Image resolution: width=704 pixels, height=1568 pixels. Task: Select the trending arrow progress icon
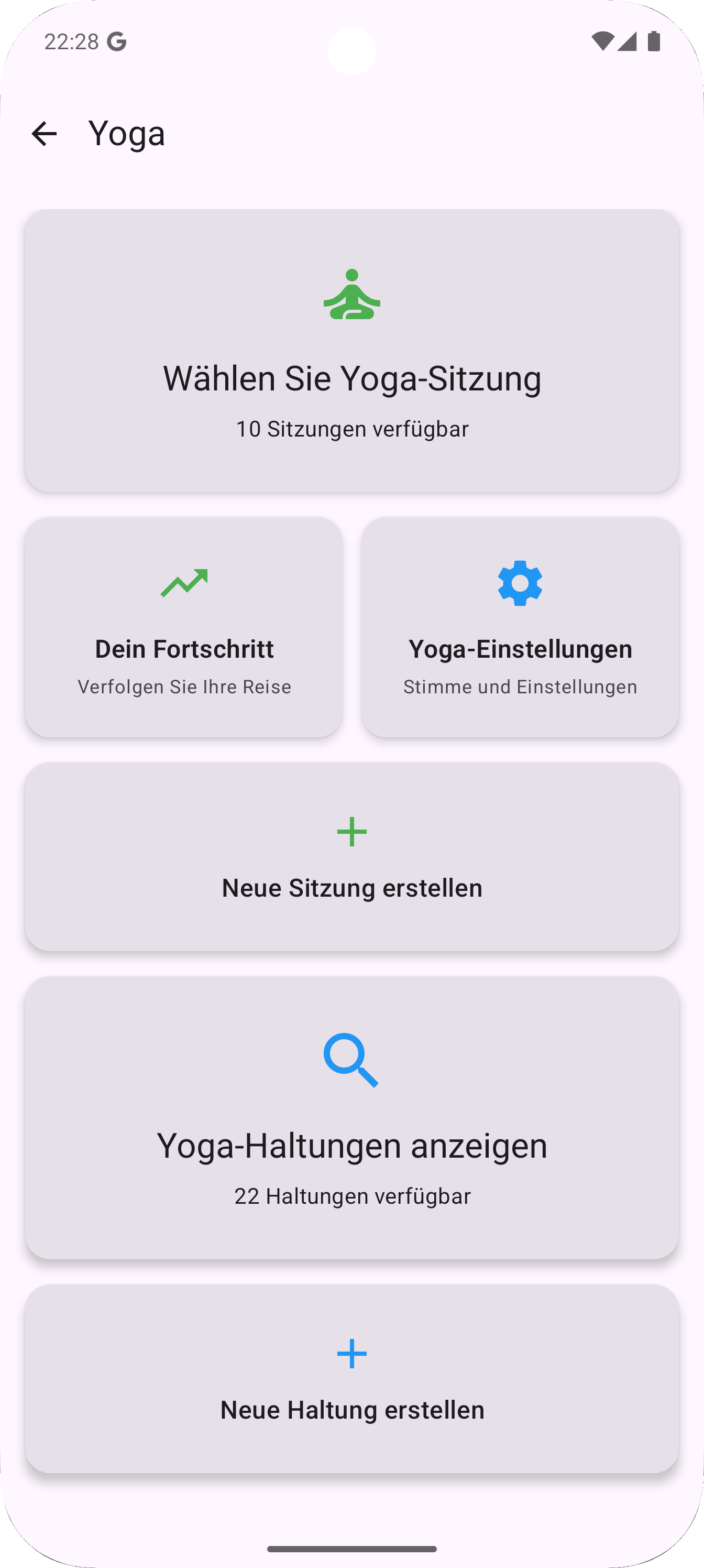tap(184, 583)
